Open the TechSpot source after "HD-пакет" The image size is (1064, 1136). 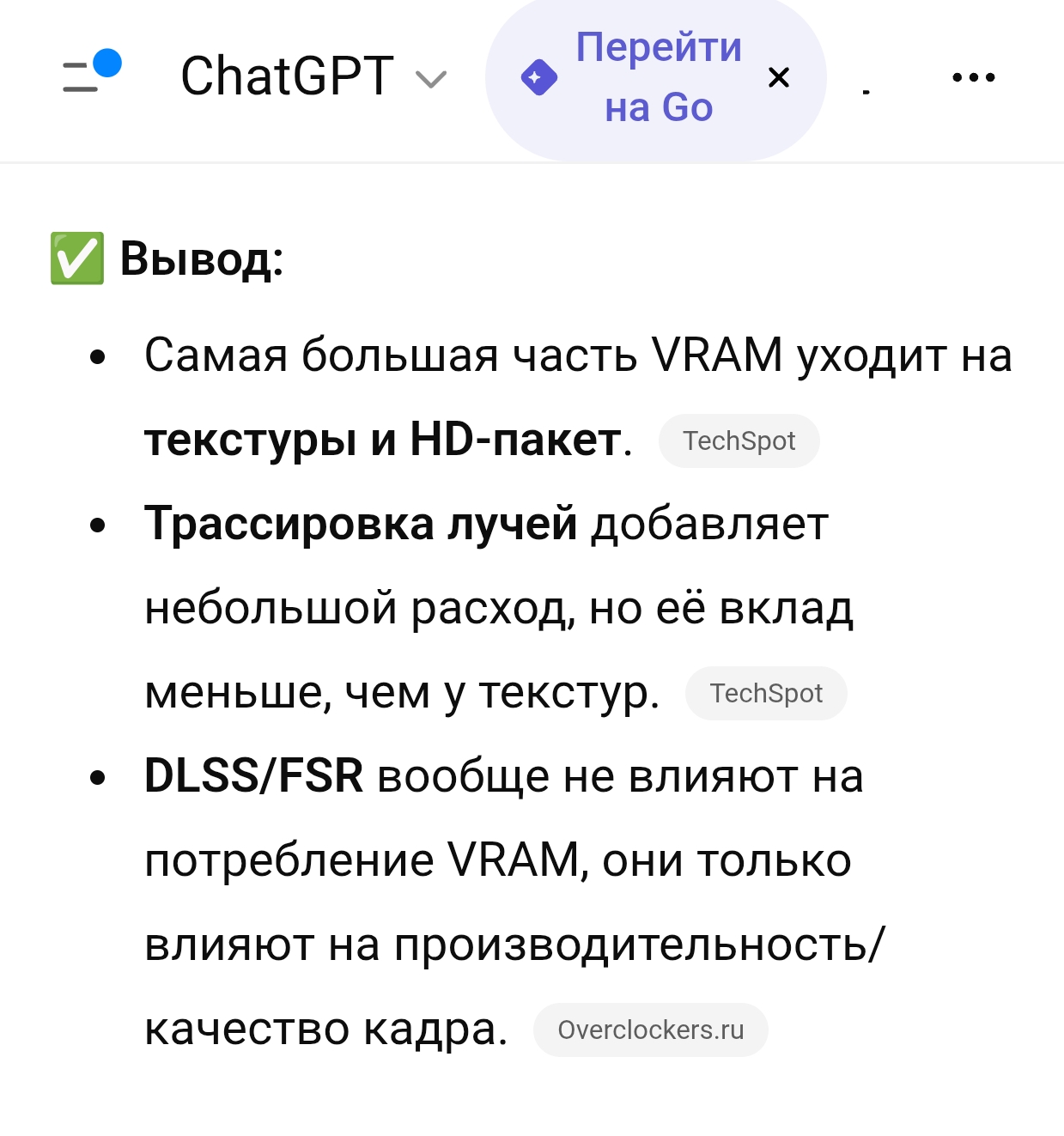coord(739,441)
